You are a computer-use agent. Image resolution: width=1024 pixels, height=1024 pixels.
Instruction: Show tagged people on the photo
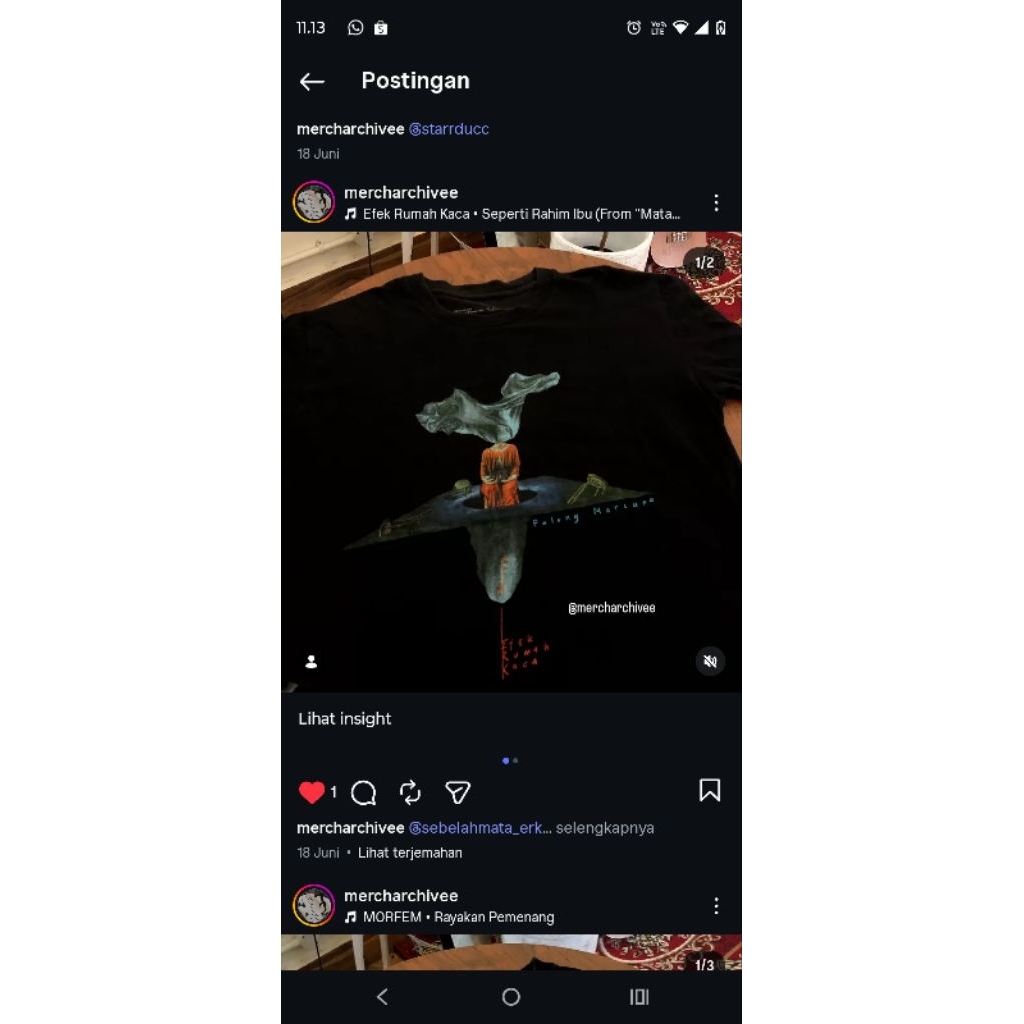click(x=311, y=661)
